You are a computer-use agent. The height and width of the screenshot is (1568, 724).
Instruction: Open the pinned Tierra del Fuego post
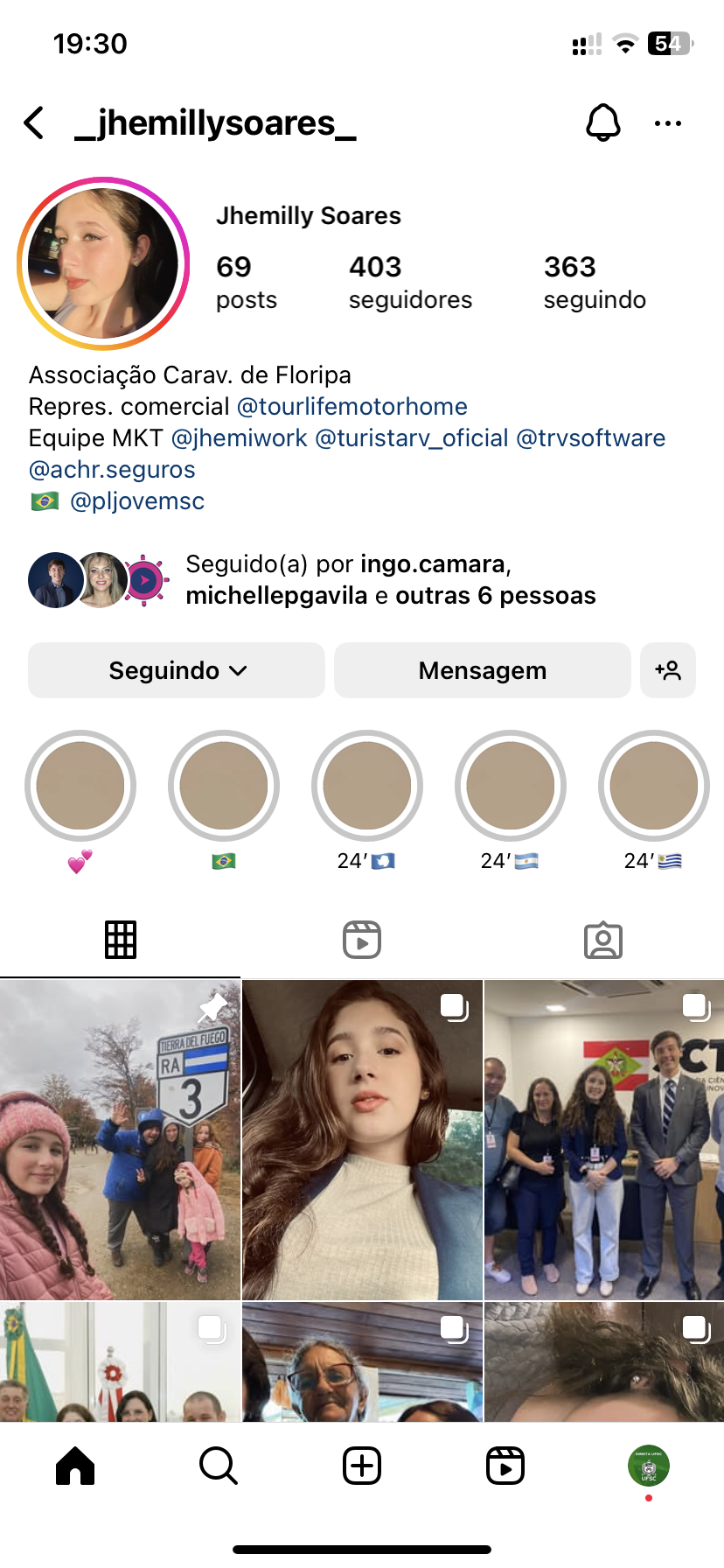point(120,1139)
